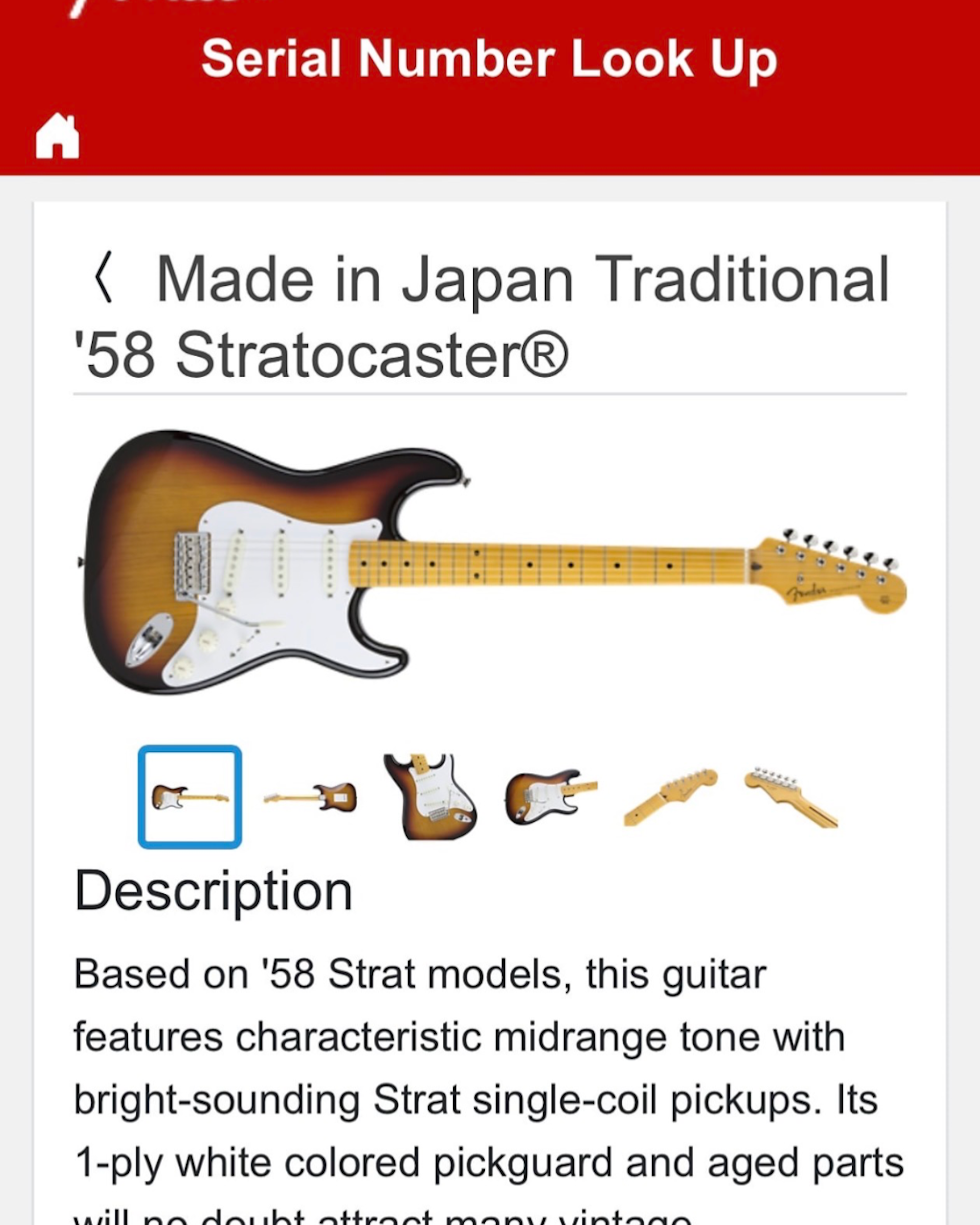Open the large sunburst Stratocaster image
The width and height of the screenshot is (980, 1225).
point(492,562)
